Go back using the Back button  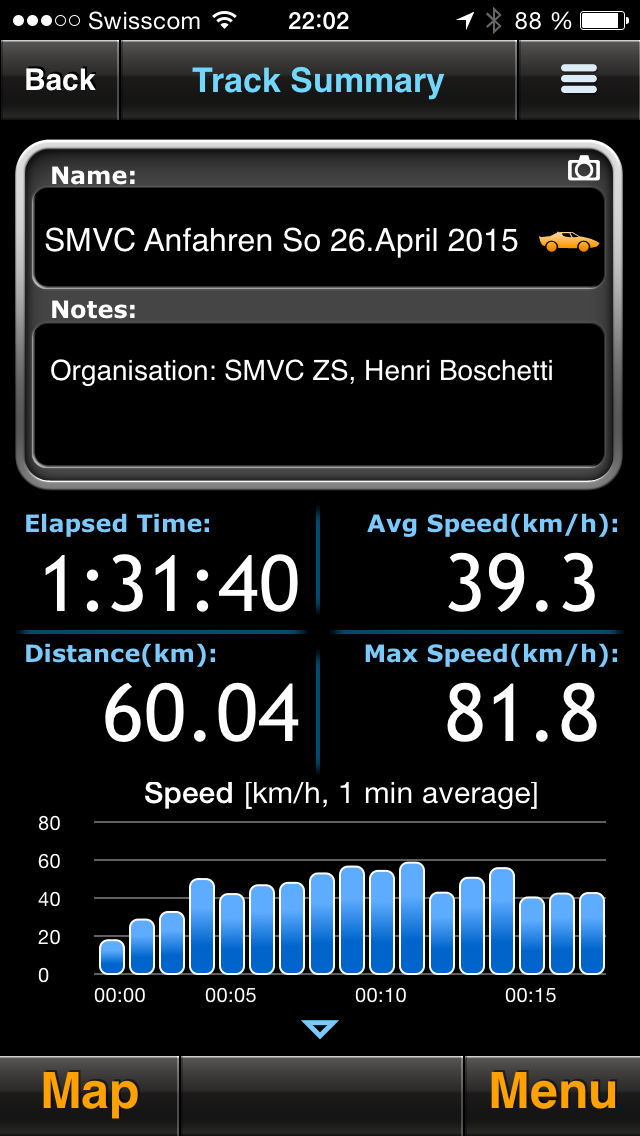point(59,80)
